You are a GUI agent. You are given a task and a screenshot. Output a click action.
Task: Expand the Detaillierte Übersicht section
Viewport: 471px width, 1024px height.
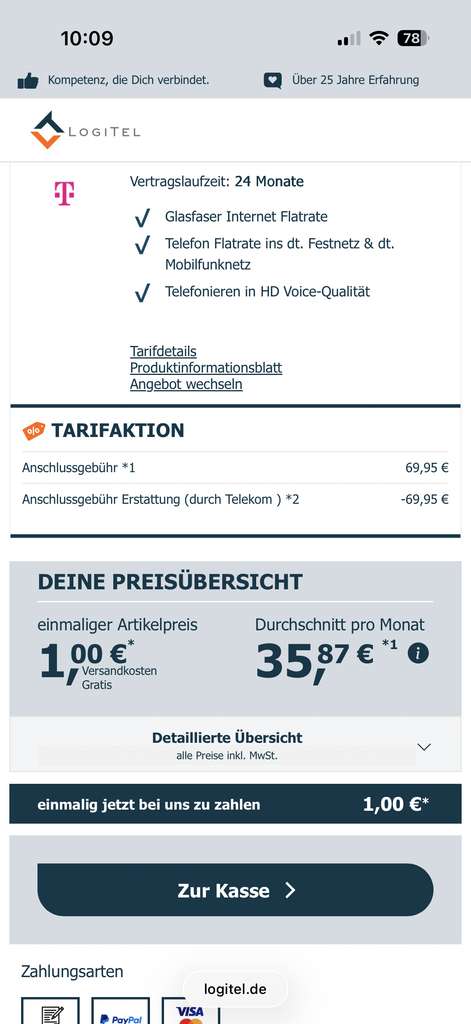(x=235, y=745)
